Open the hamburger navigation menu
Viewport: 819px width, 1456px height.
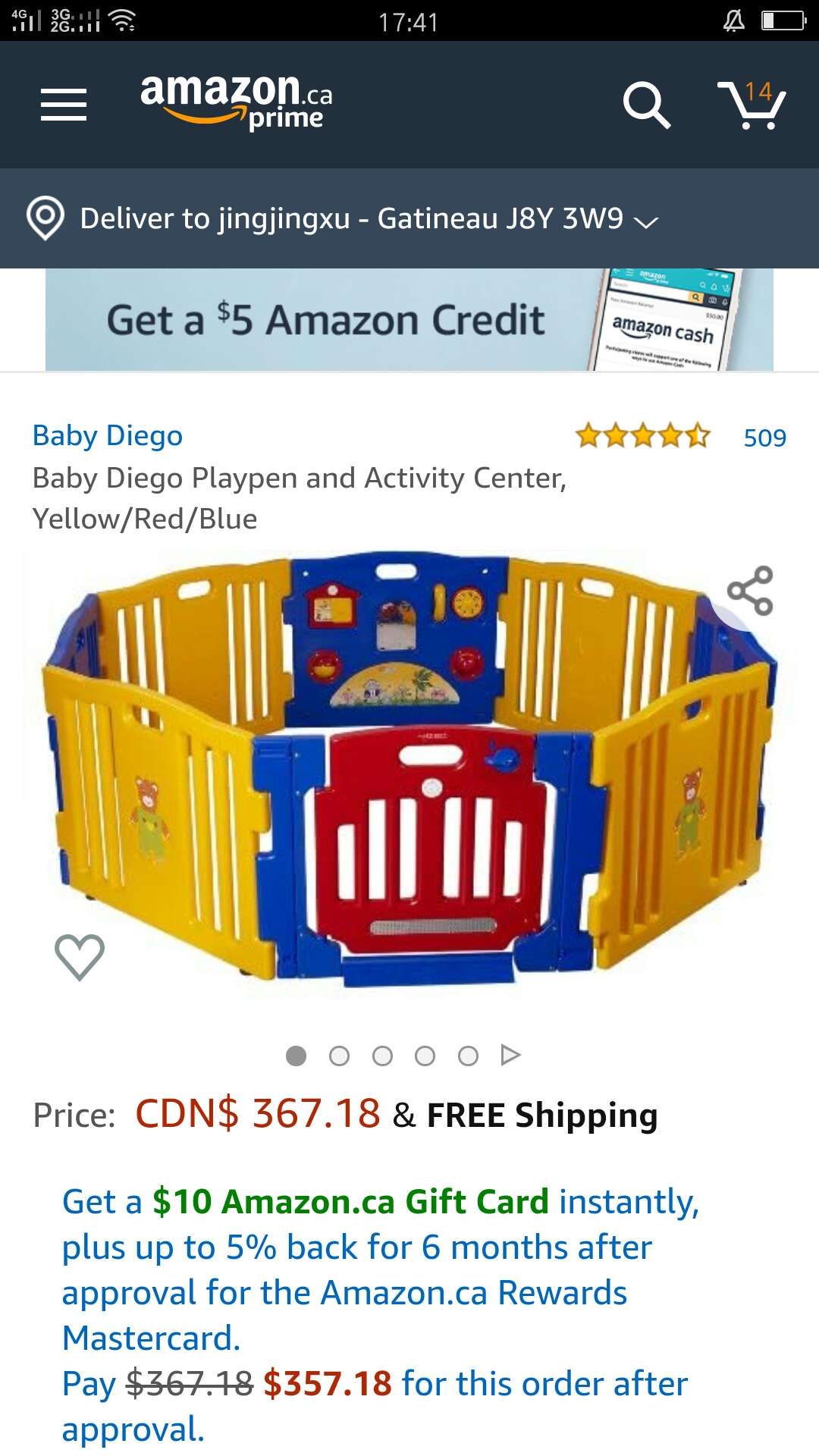point(64,105)
